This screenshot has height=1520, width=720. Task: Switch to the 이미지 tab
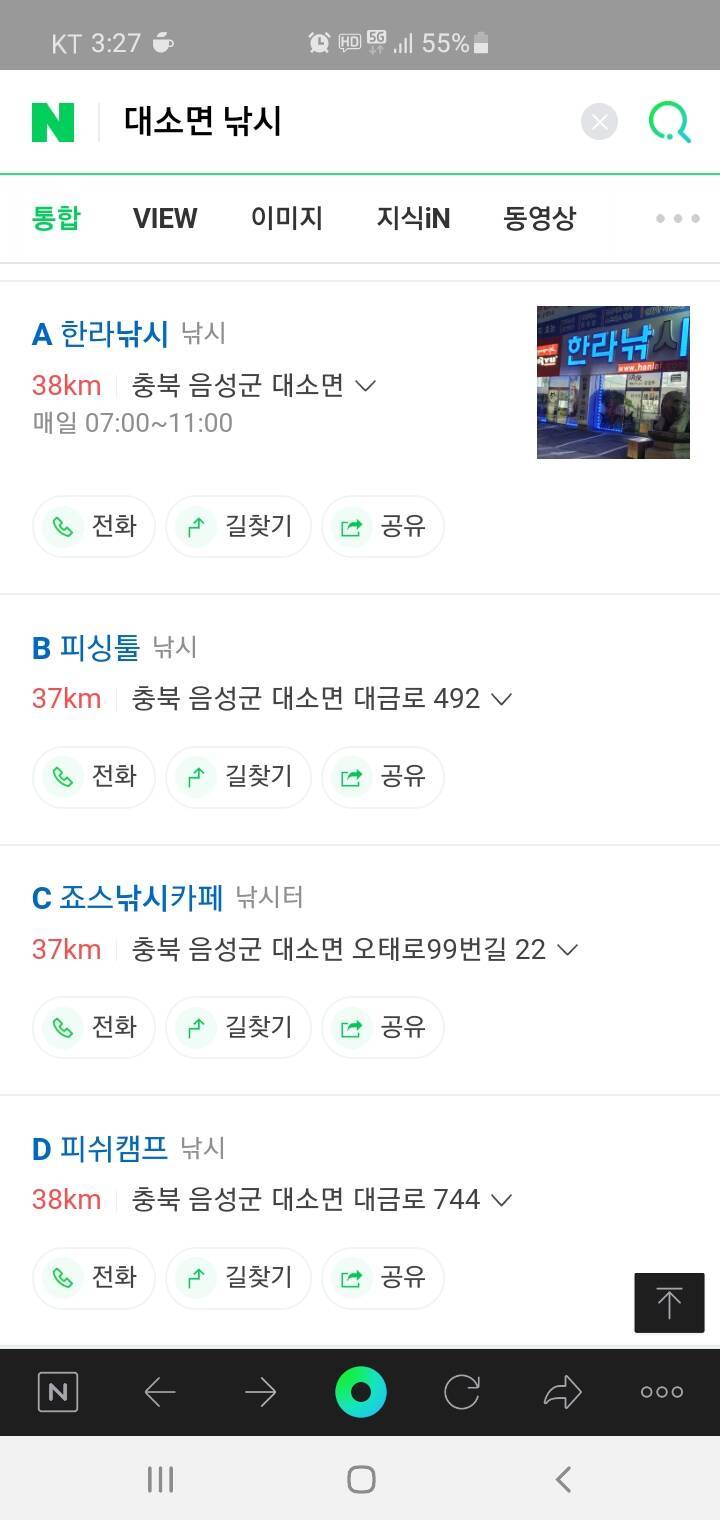(x=287, y=218)
